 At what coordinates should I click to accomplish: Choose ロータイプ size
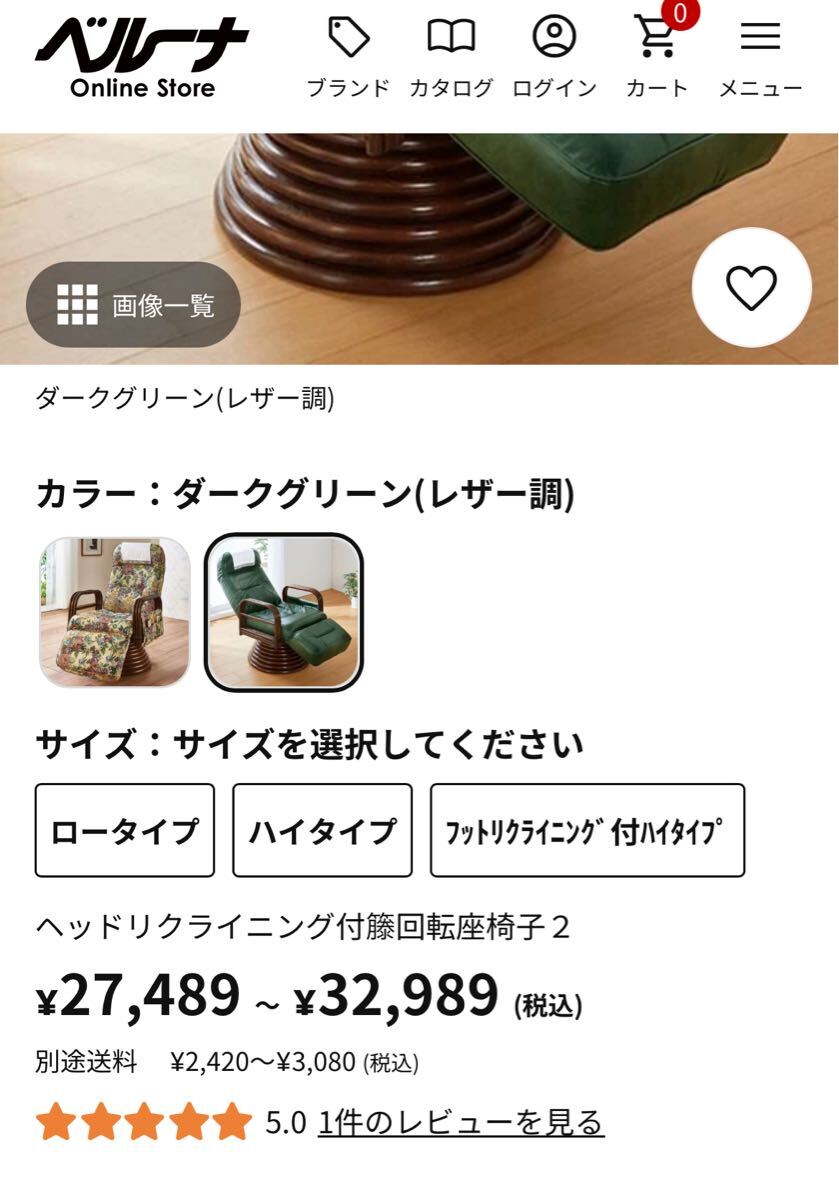click(125, 830)
